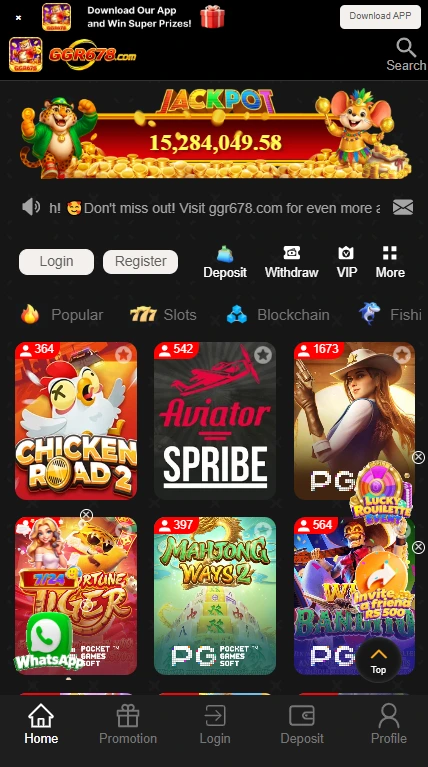
Task: Select the Popular category
Action: pos(62,315)
